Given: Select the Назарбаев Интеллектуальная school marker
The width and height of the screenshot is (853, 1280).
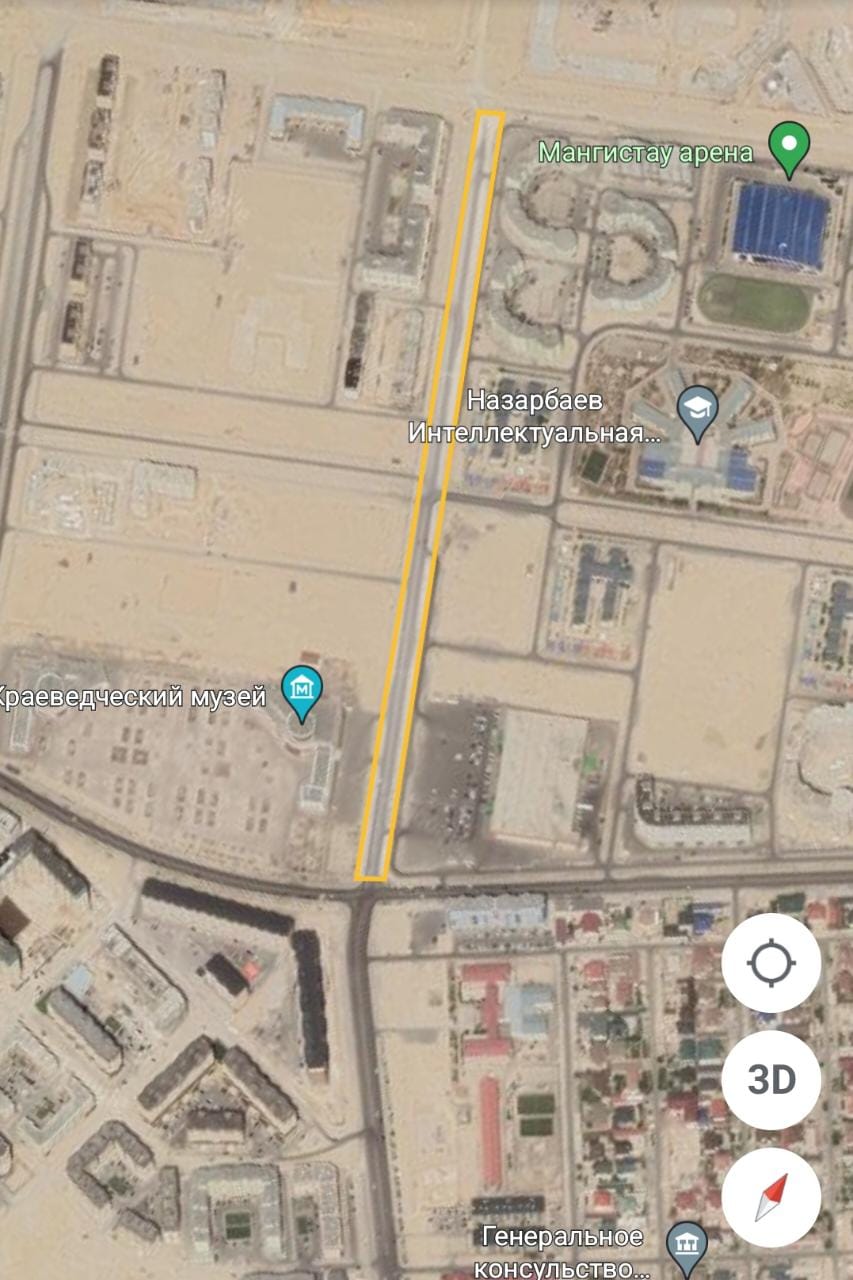Looking at the screenshot, I should point(697,410).
